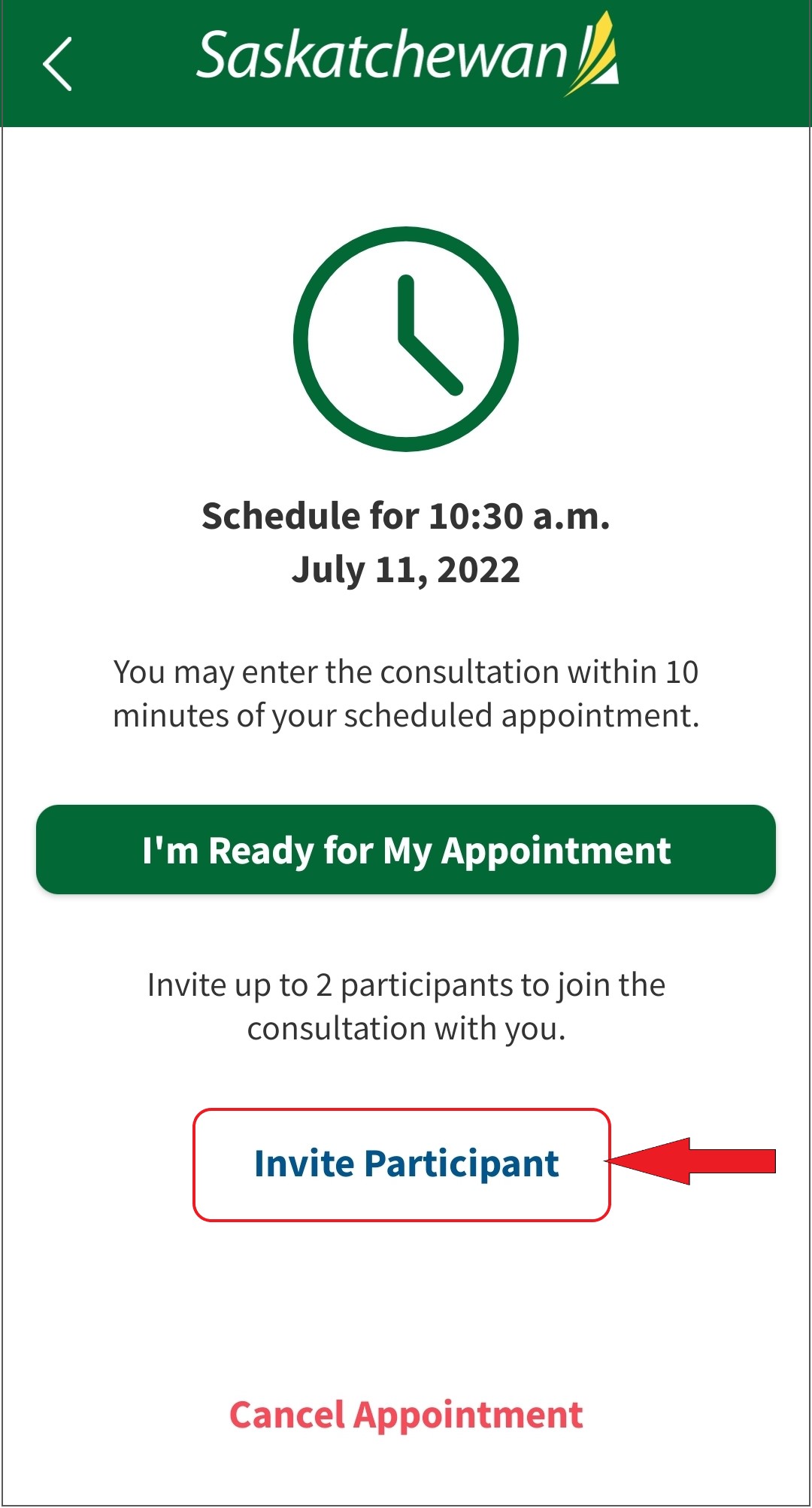This screenshot has height=1508, width=812.
Task: Cancel the scheduled appointment
Action: tap(406, 1415)
